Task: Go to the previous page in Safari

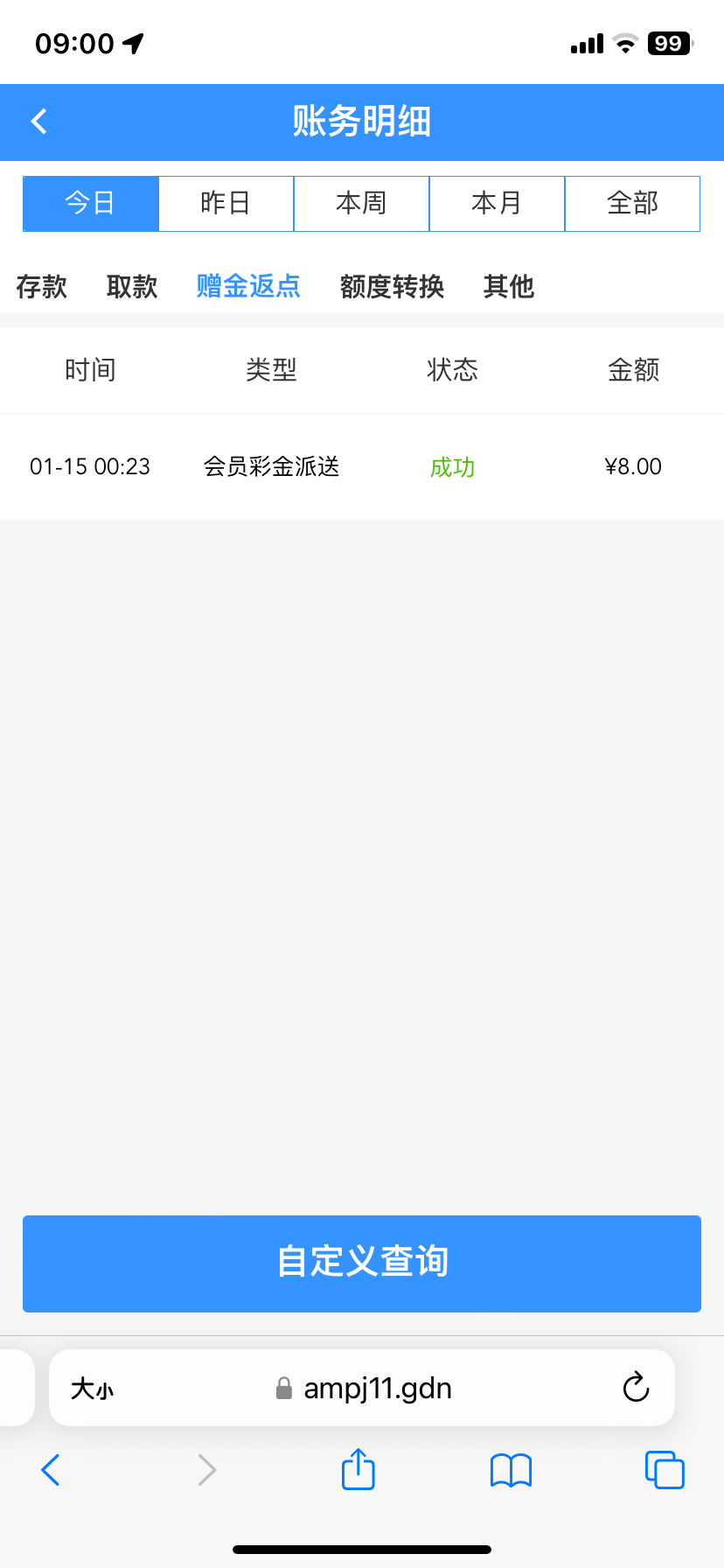Action: pos(51,1470)
